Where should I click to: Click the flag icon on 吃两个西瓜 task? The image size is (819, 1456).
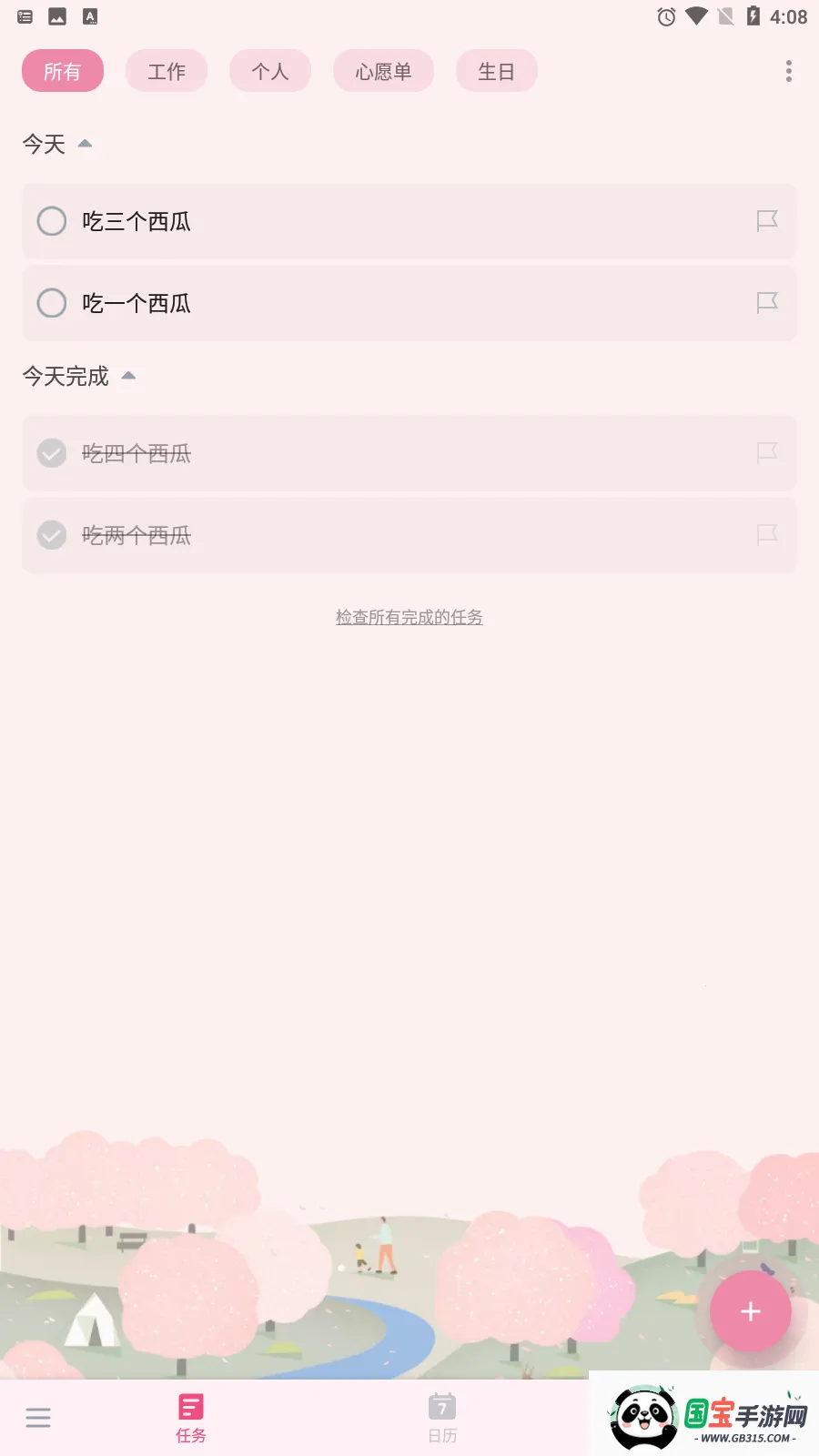[767, 535]
